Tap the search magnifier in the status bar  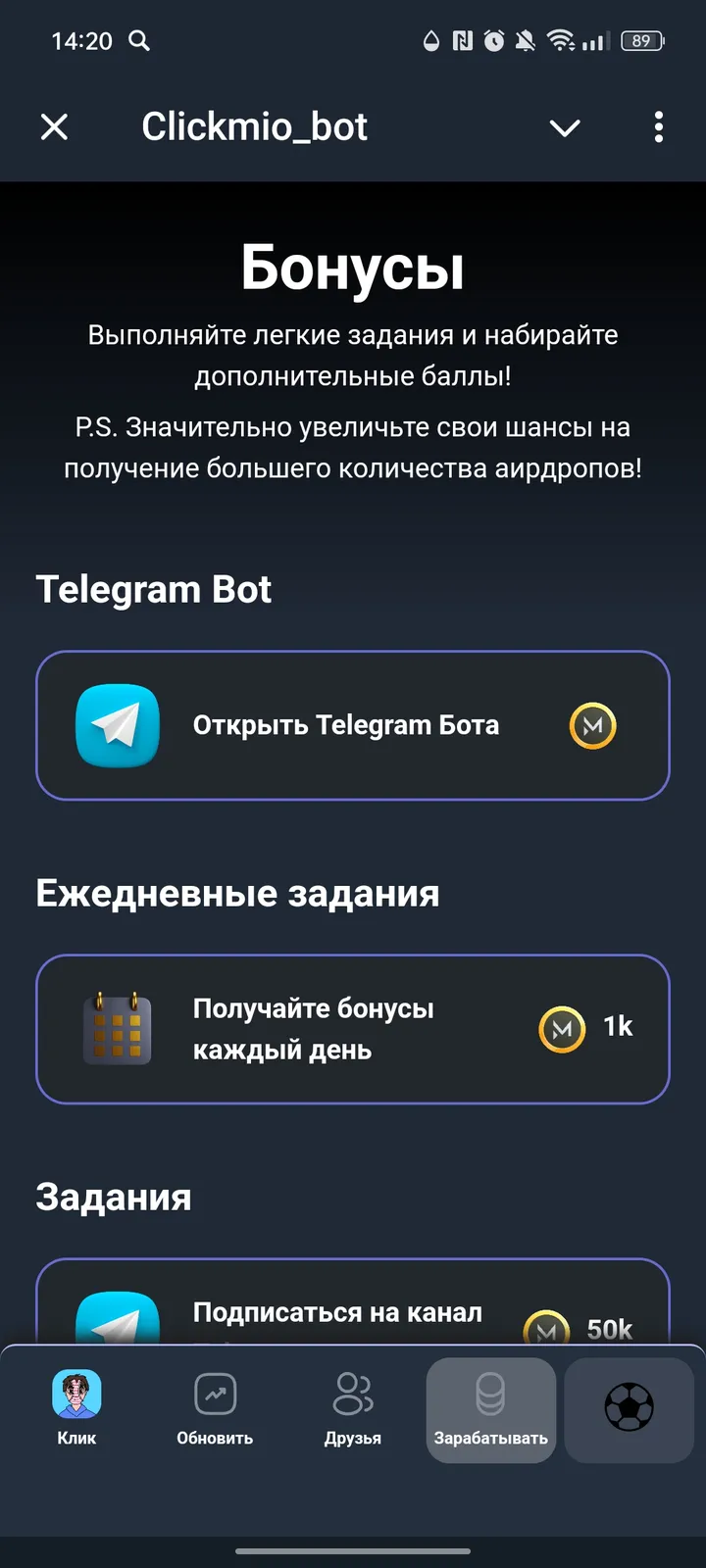(x=137, y=41)
